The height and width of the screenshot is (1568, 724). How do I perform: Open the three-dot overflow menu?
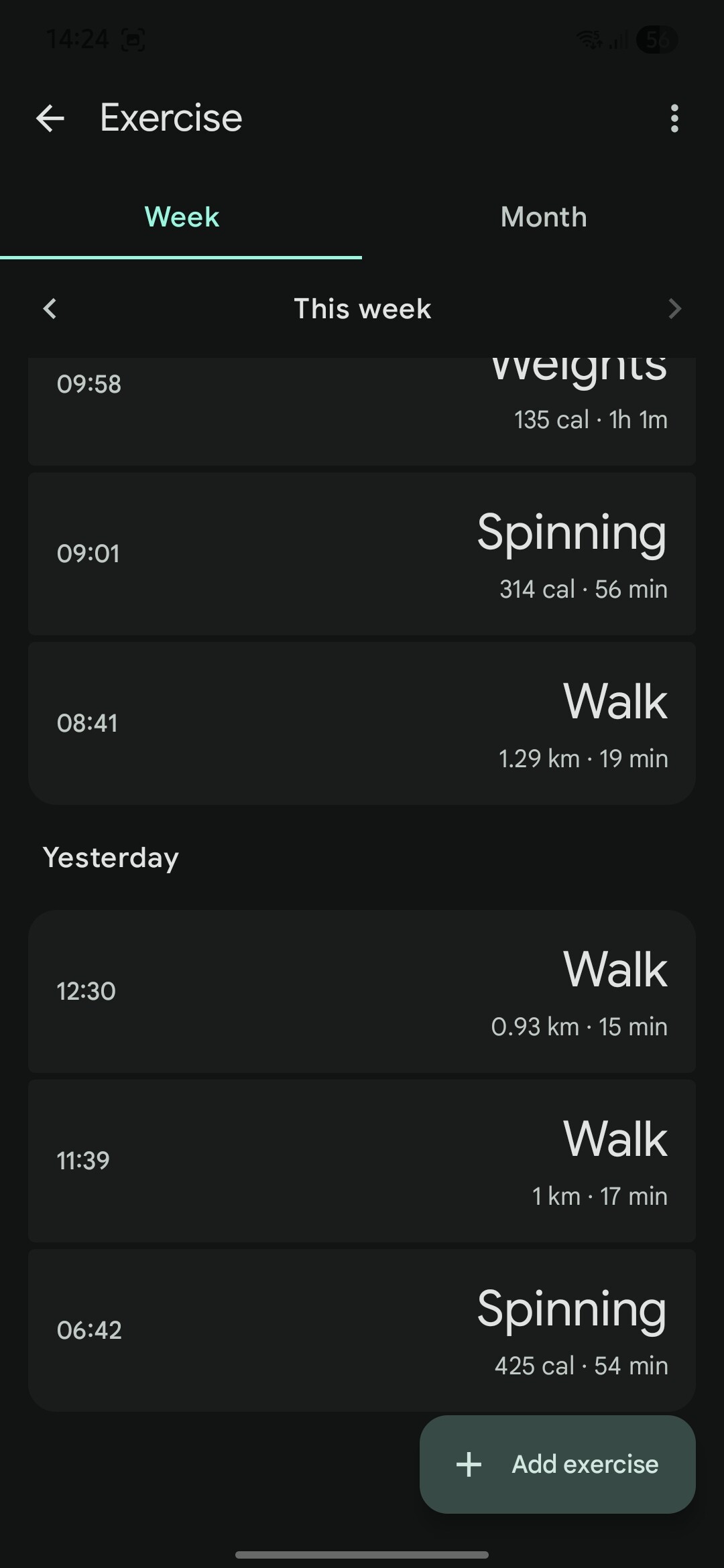pyautogui.click(x=674, y=119)
